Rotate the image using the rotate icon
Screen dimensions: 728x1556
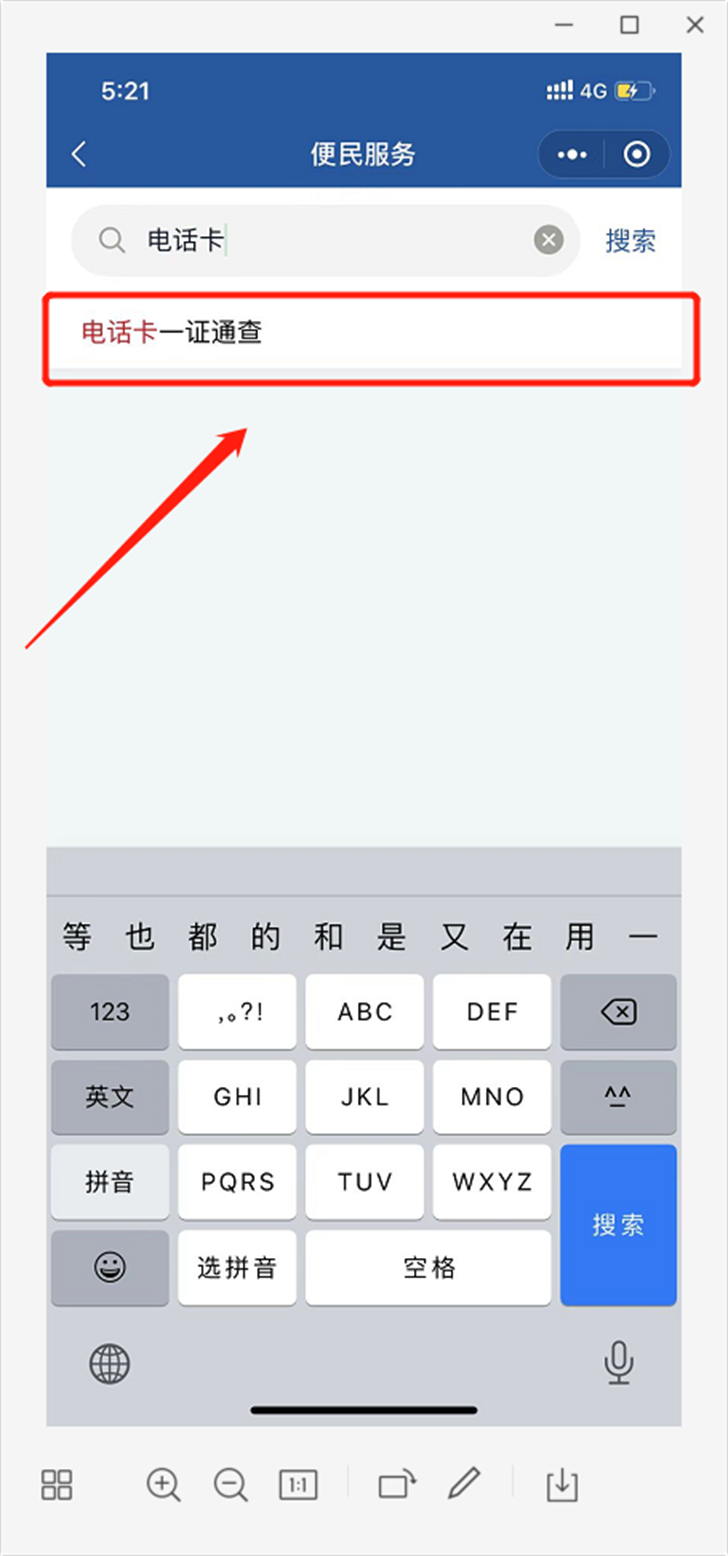[397, 1485]
